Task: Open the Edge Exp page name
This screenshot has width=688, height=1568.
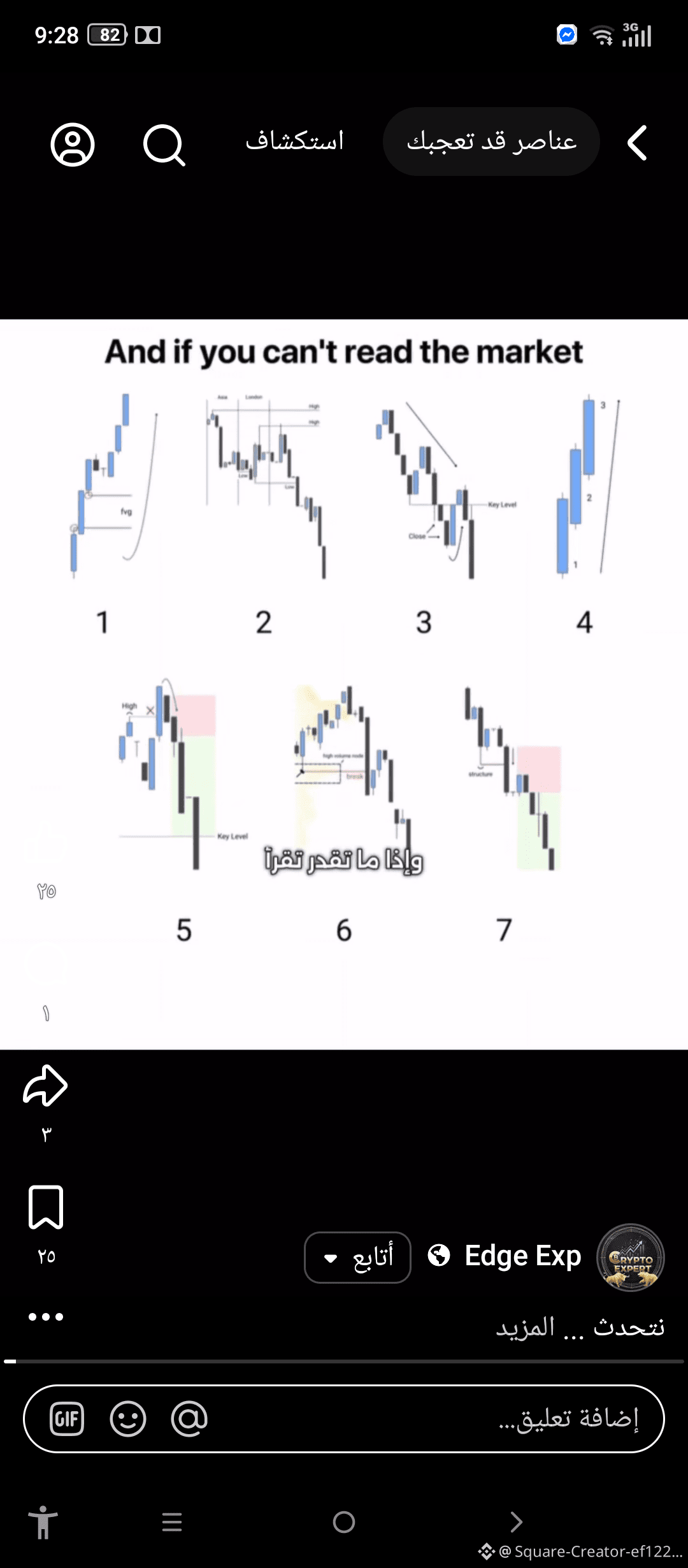Action: pos(522,1256)
